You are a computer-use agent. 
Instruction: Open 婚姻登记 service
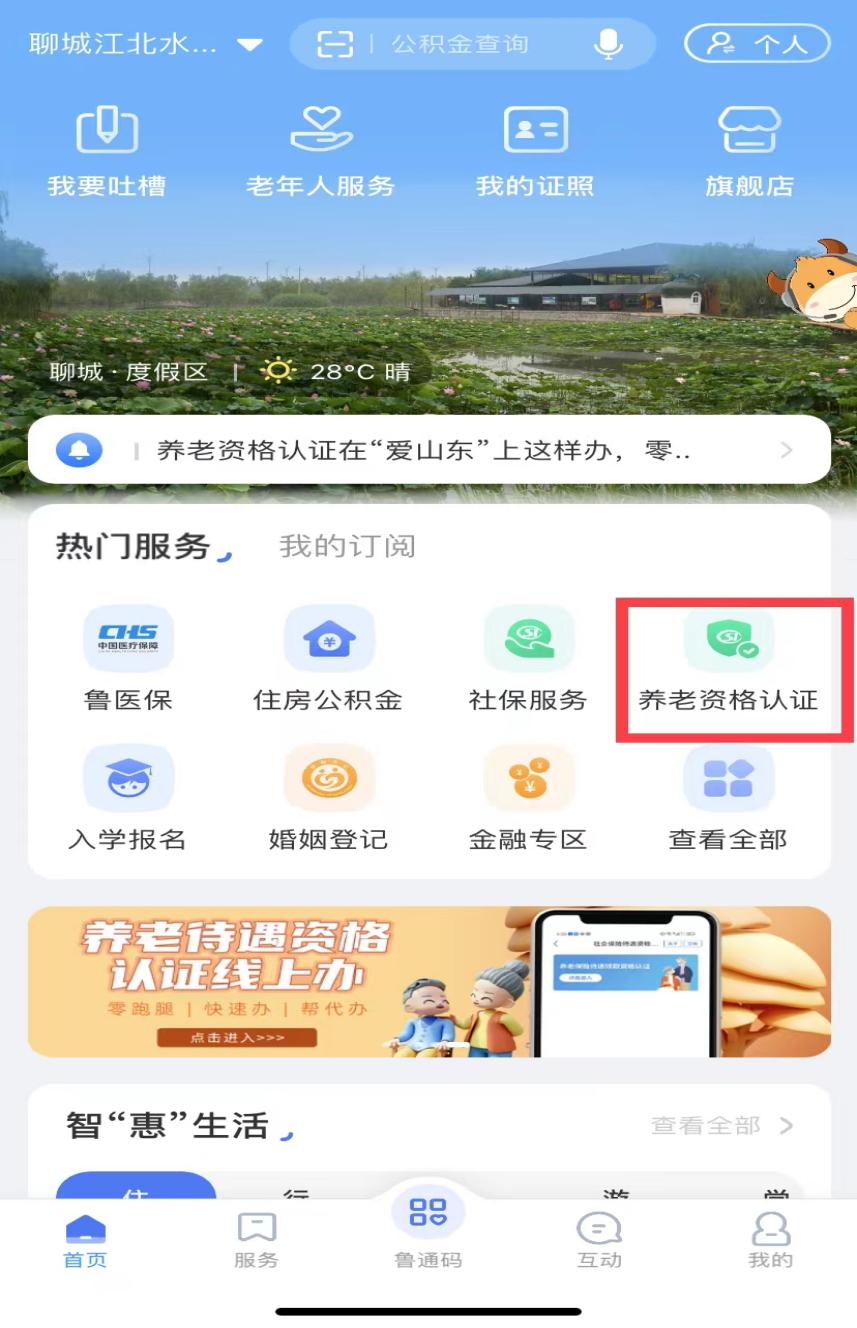[x=328, y=798]
